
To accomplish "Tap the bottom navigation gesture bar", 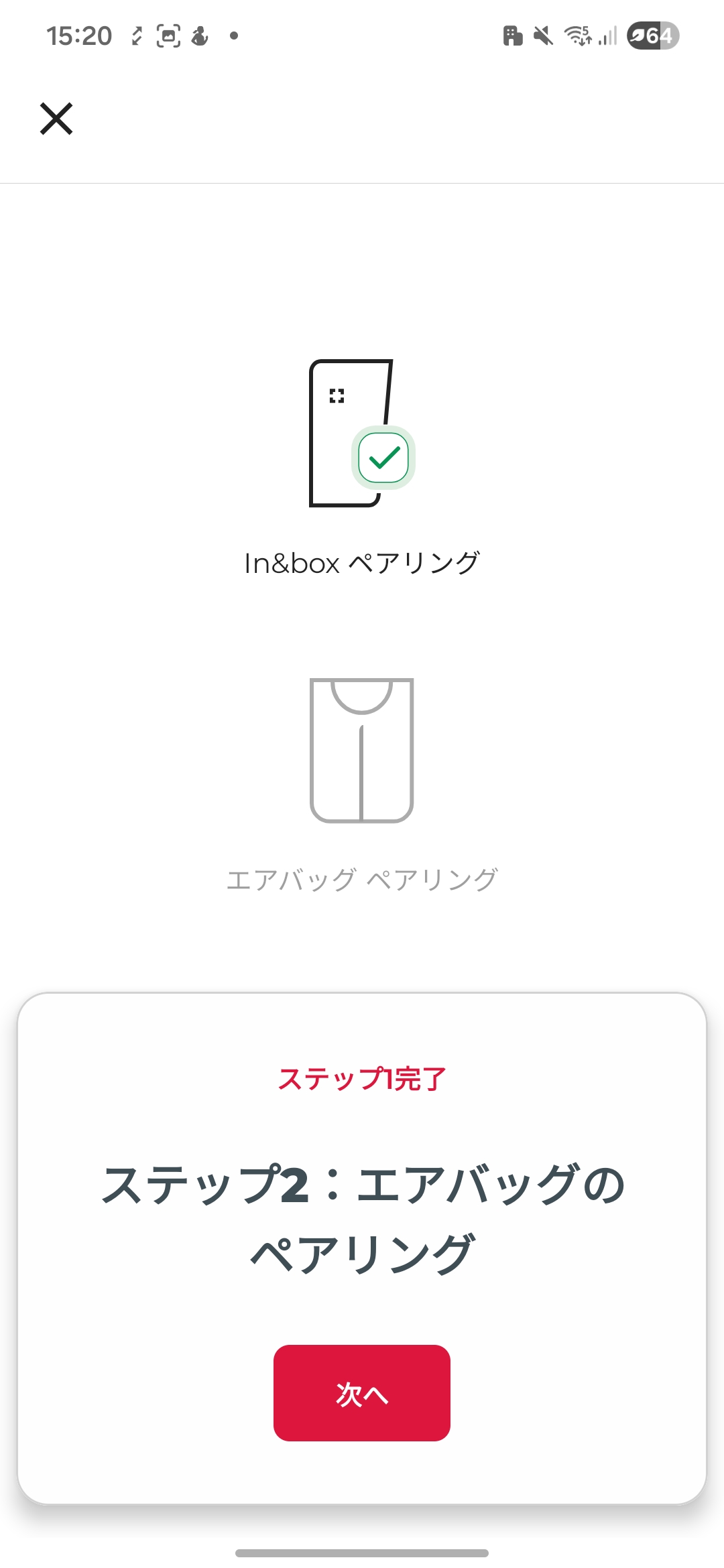I will [361, 1553].
